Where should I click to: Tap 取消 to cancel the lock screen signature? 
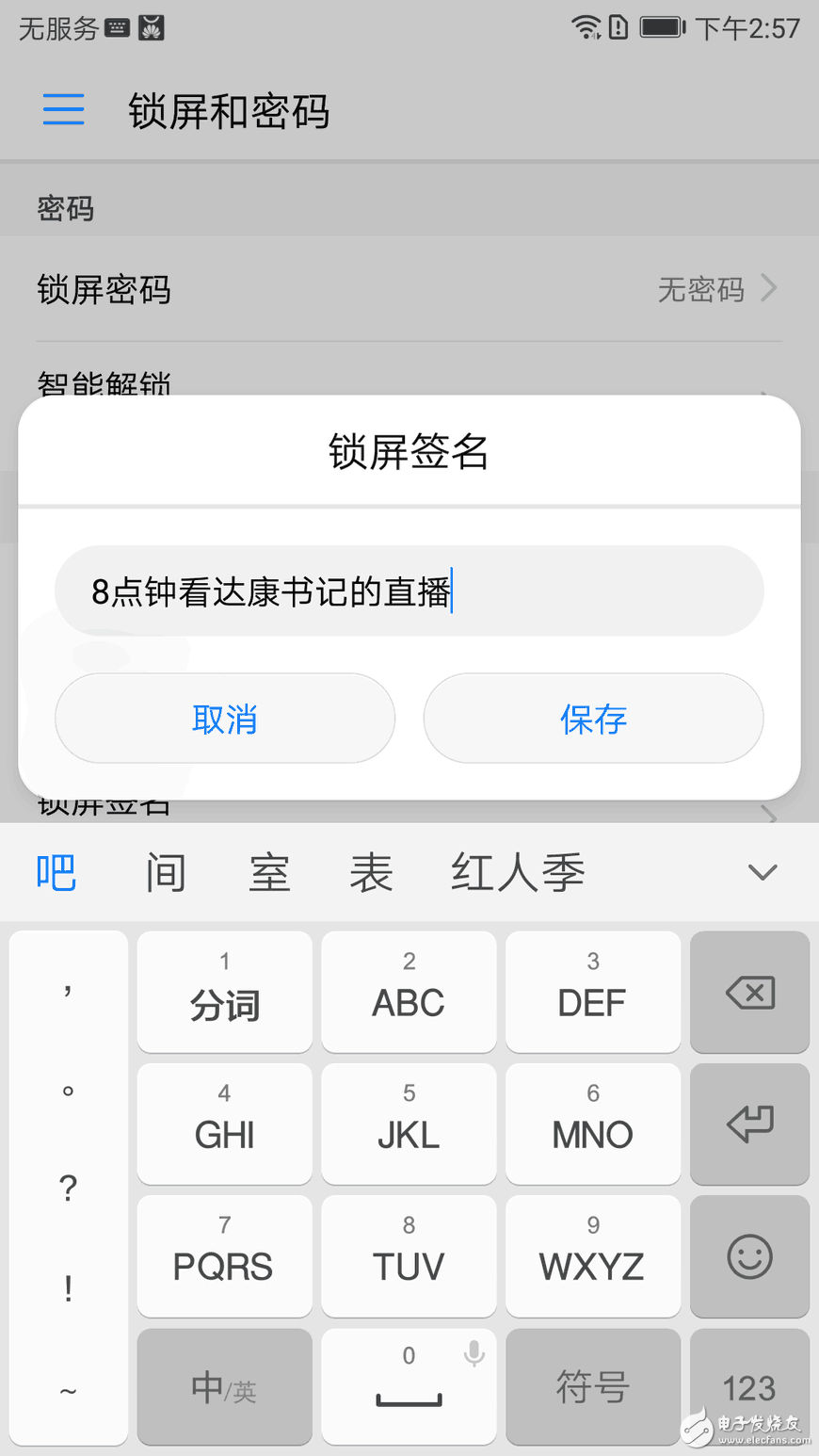point(225,719)
